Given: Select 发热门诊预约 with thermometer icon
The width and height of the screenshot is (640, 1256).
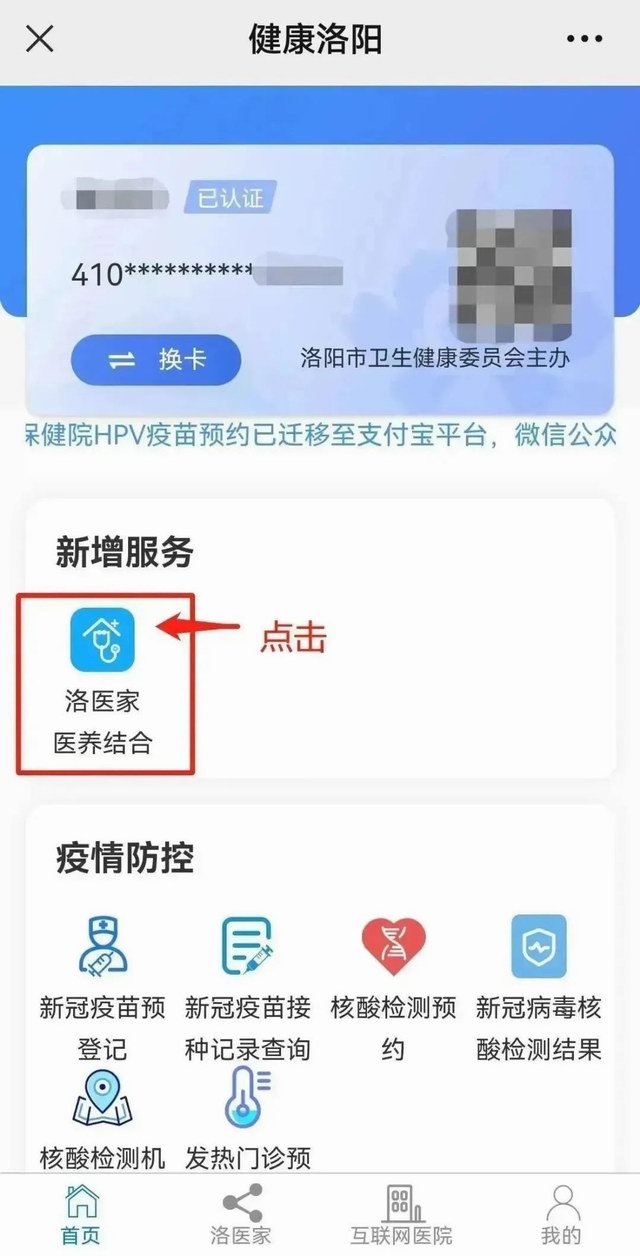Looking at the screenshot, I should pyautogui.click(x=247, y=1098).
